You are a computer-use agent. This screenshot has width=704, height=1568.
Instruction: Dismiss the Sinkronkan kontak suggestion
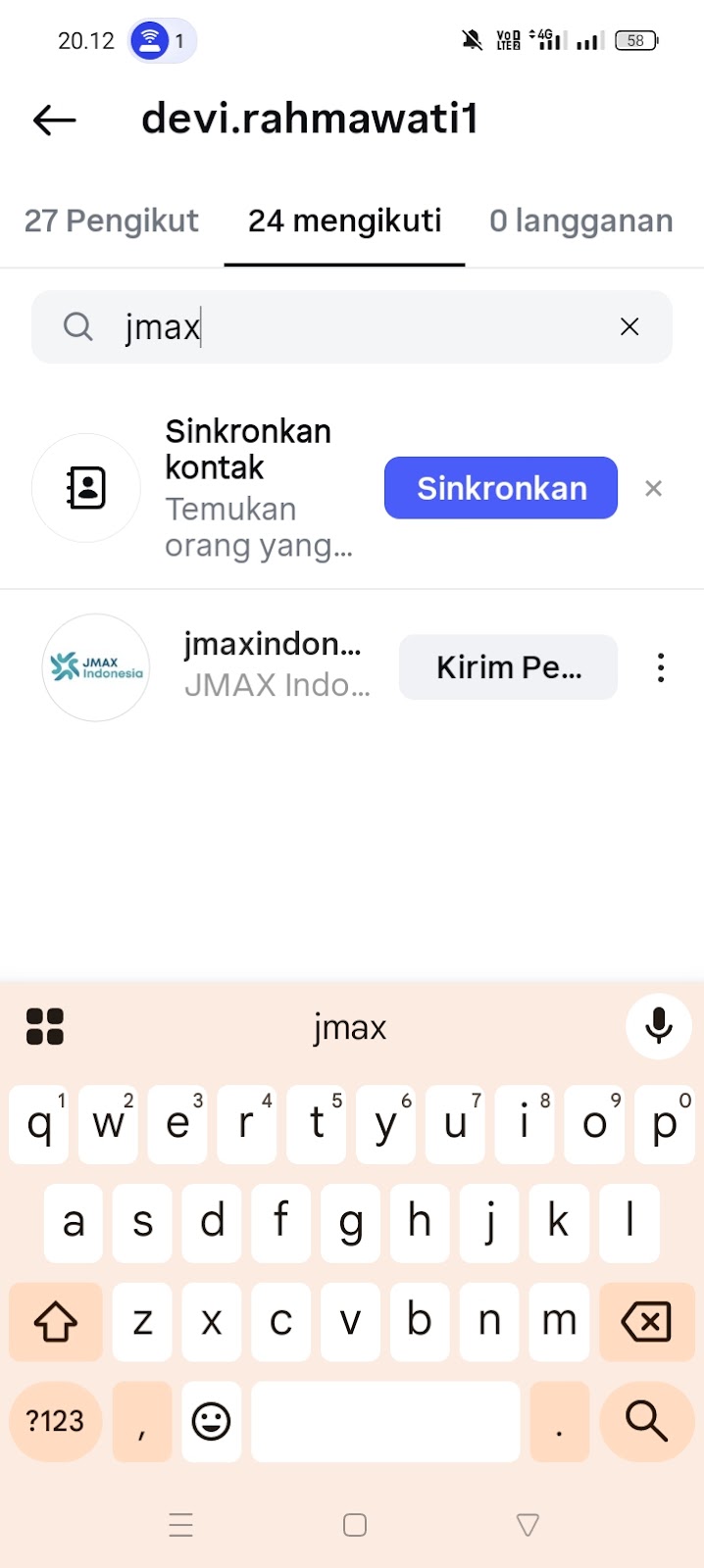point(653,488)
